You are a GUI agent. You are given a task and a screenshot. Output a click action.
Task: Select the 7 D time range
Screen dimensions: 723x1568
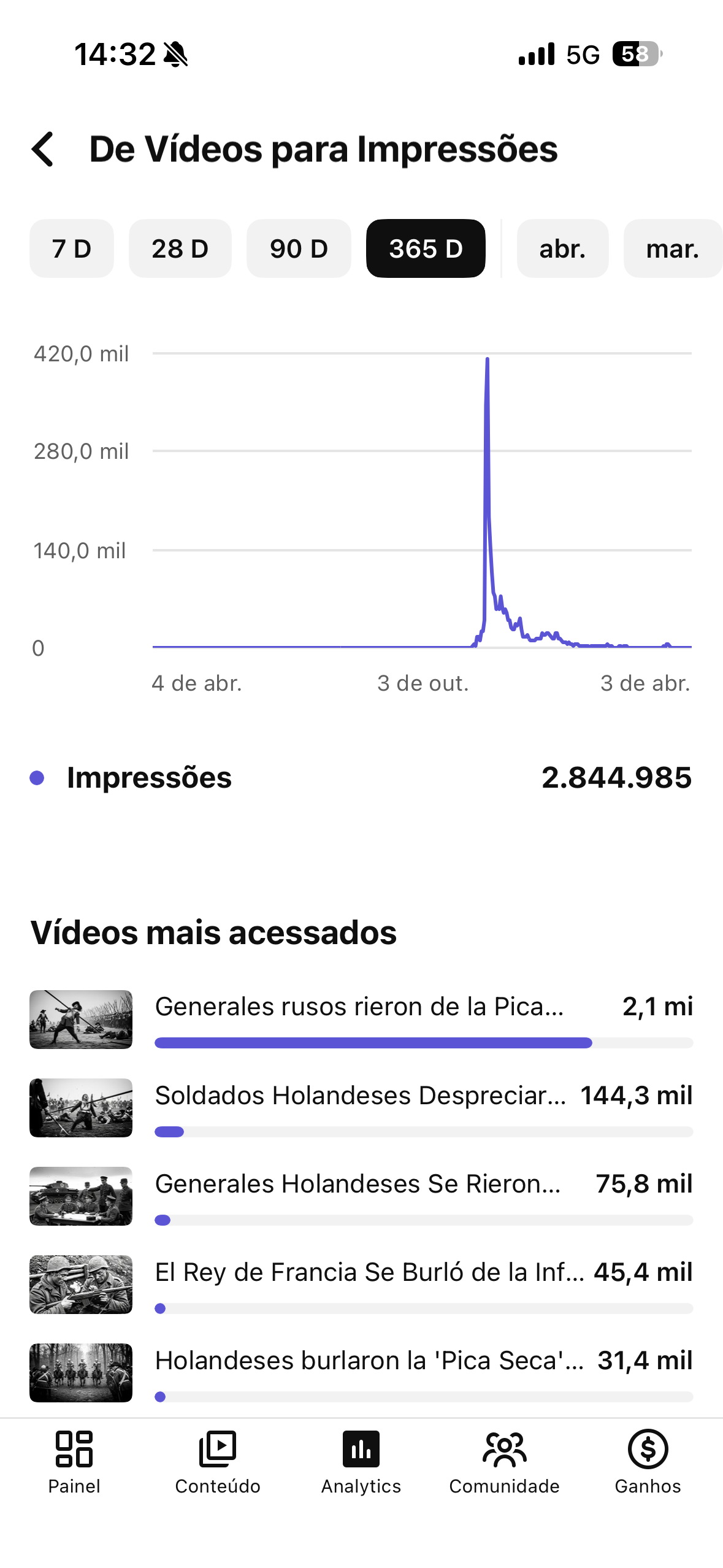pyautogui.click(x=72, y=248)
